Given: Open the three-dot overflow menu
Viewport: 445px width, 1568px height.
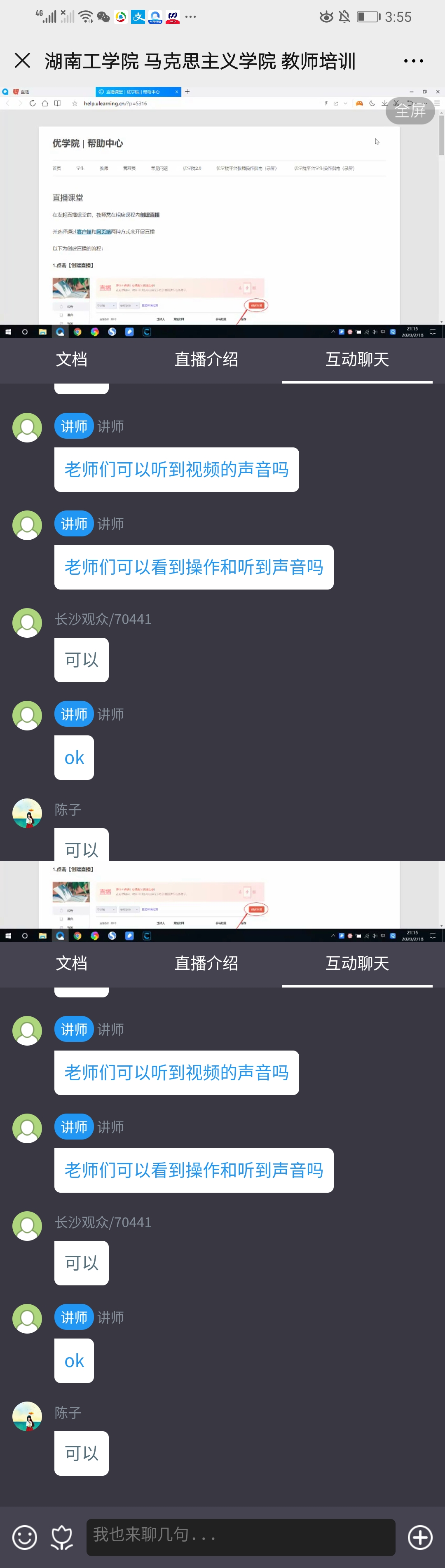Looking at the screenshot, I should pyautogui.click(x=413, y=61).
